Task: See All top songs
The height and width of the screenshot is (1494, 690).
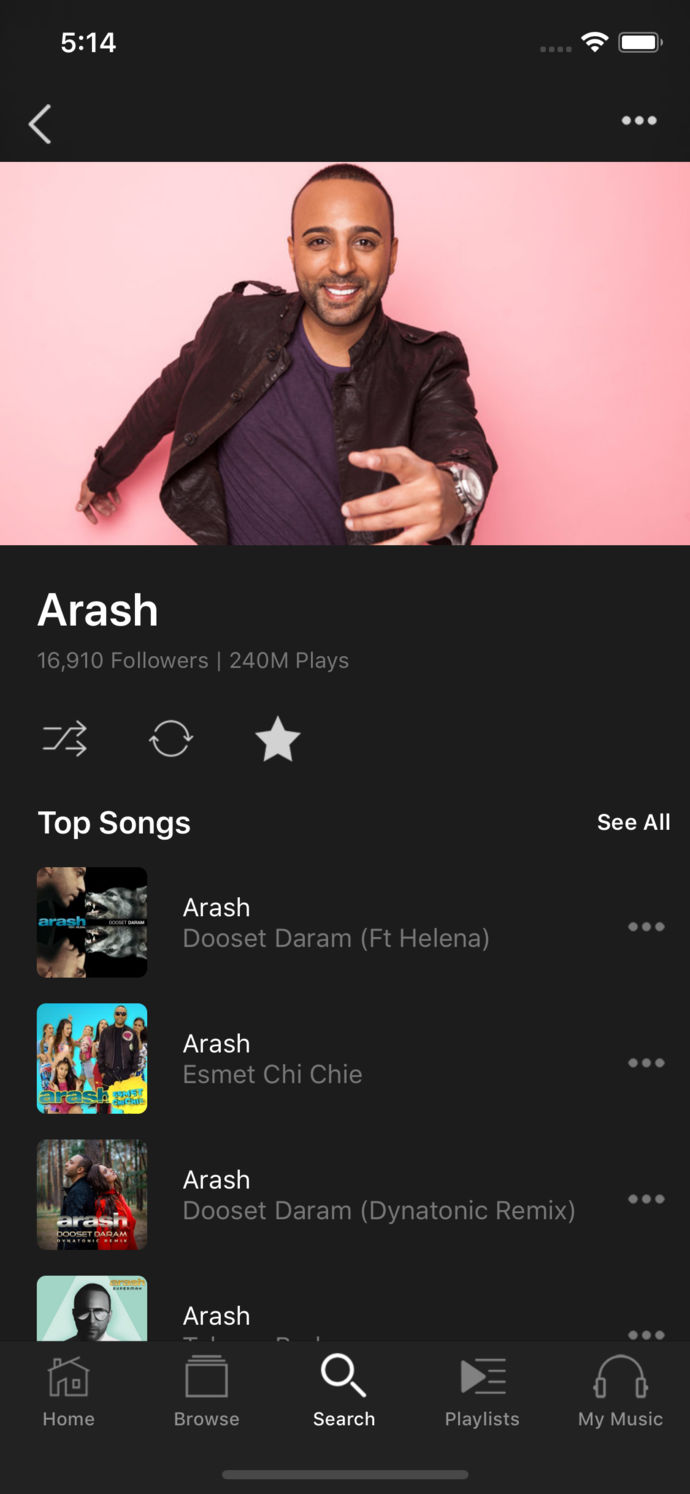Action: pyautogui.click(x=633, y=822)
